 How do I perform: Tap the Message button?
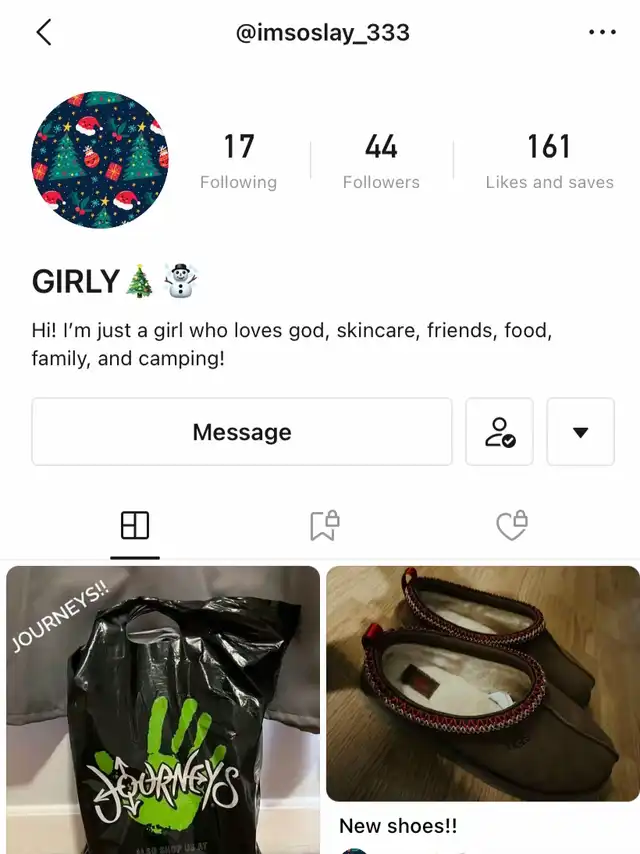click(x=242, y=432)
